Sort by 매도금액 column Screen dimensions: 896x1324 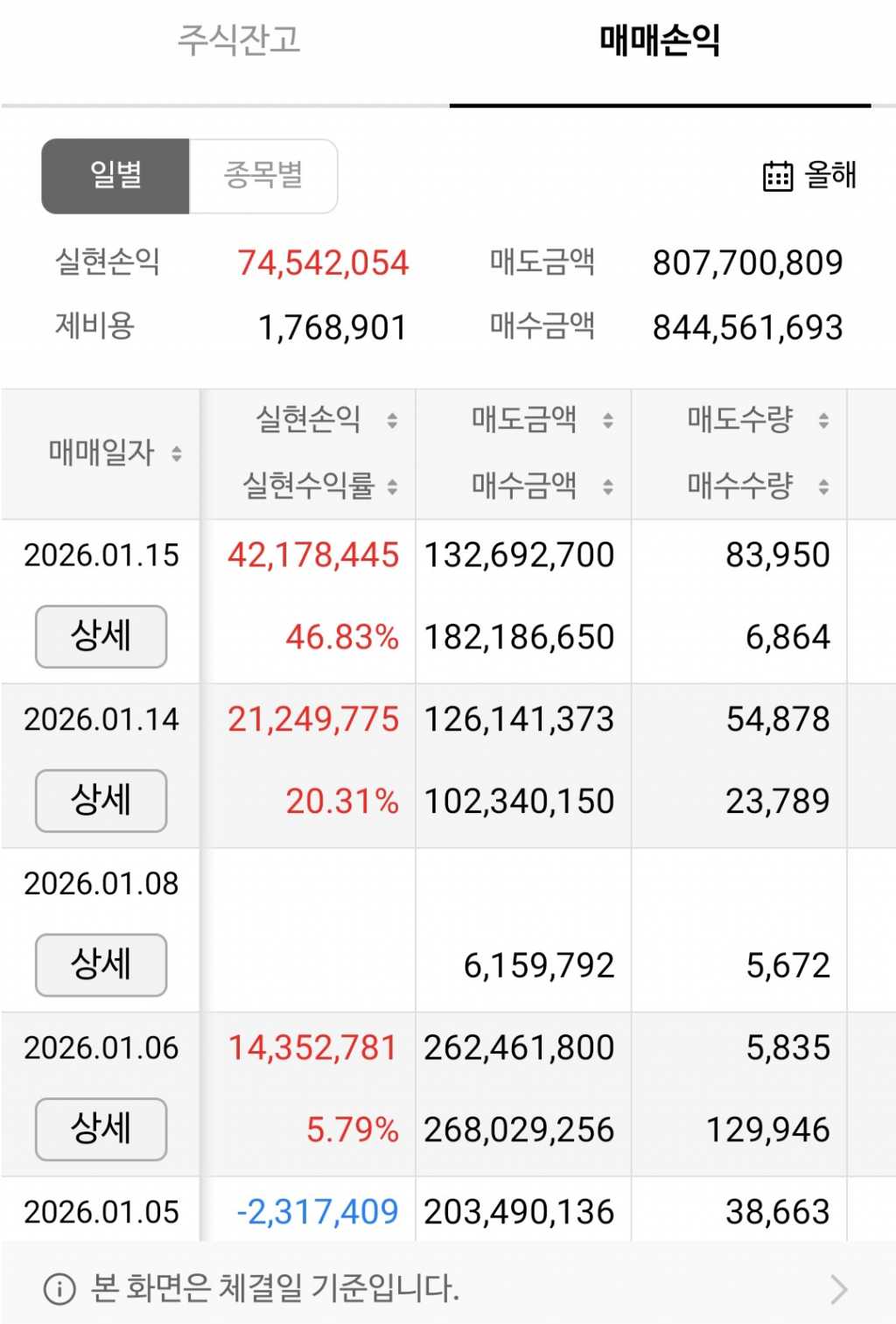541,420
